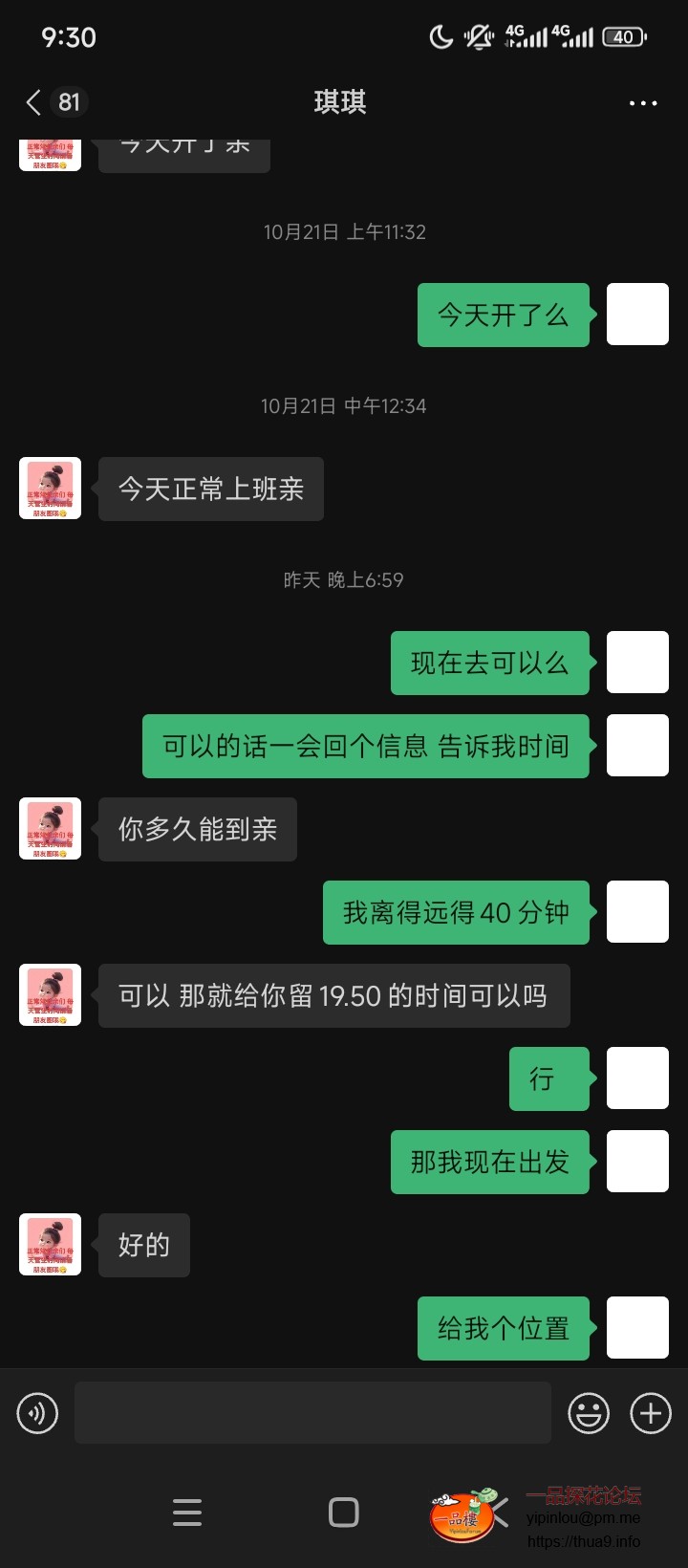Screen dimensions: 688x1568
Task: Go back to the chat list
Action: [x=34, y=102]
